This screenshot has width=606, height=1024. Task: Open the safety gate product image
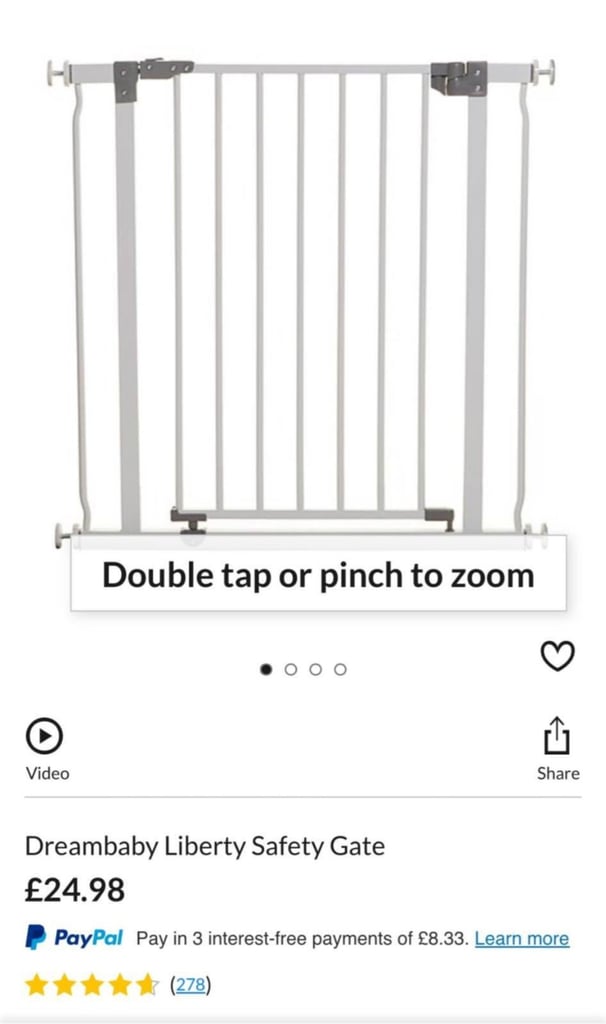coord(302,300)
